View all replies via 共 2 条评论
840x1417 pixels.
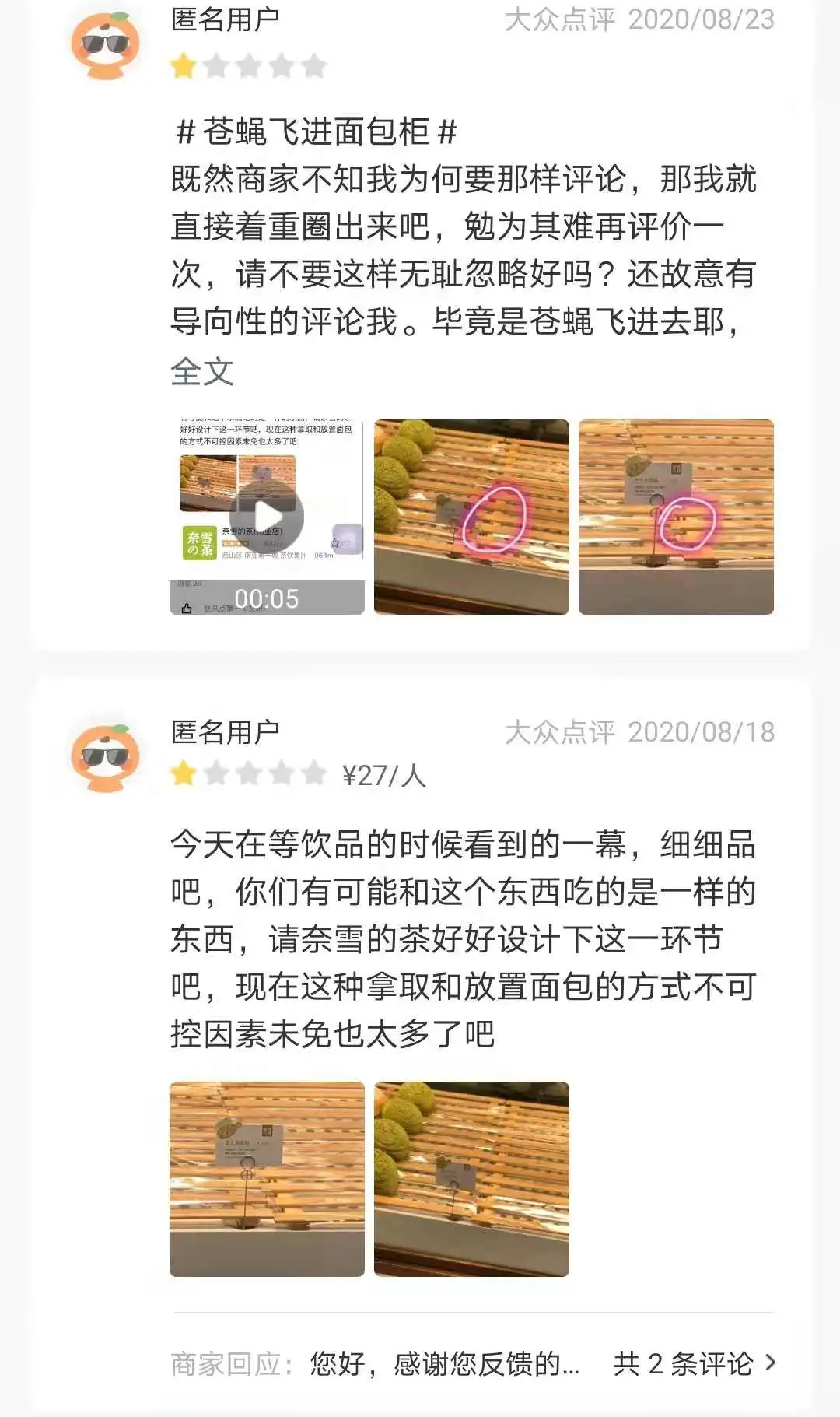tap(695, 1363)
